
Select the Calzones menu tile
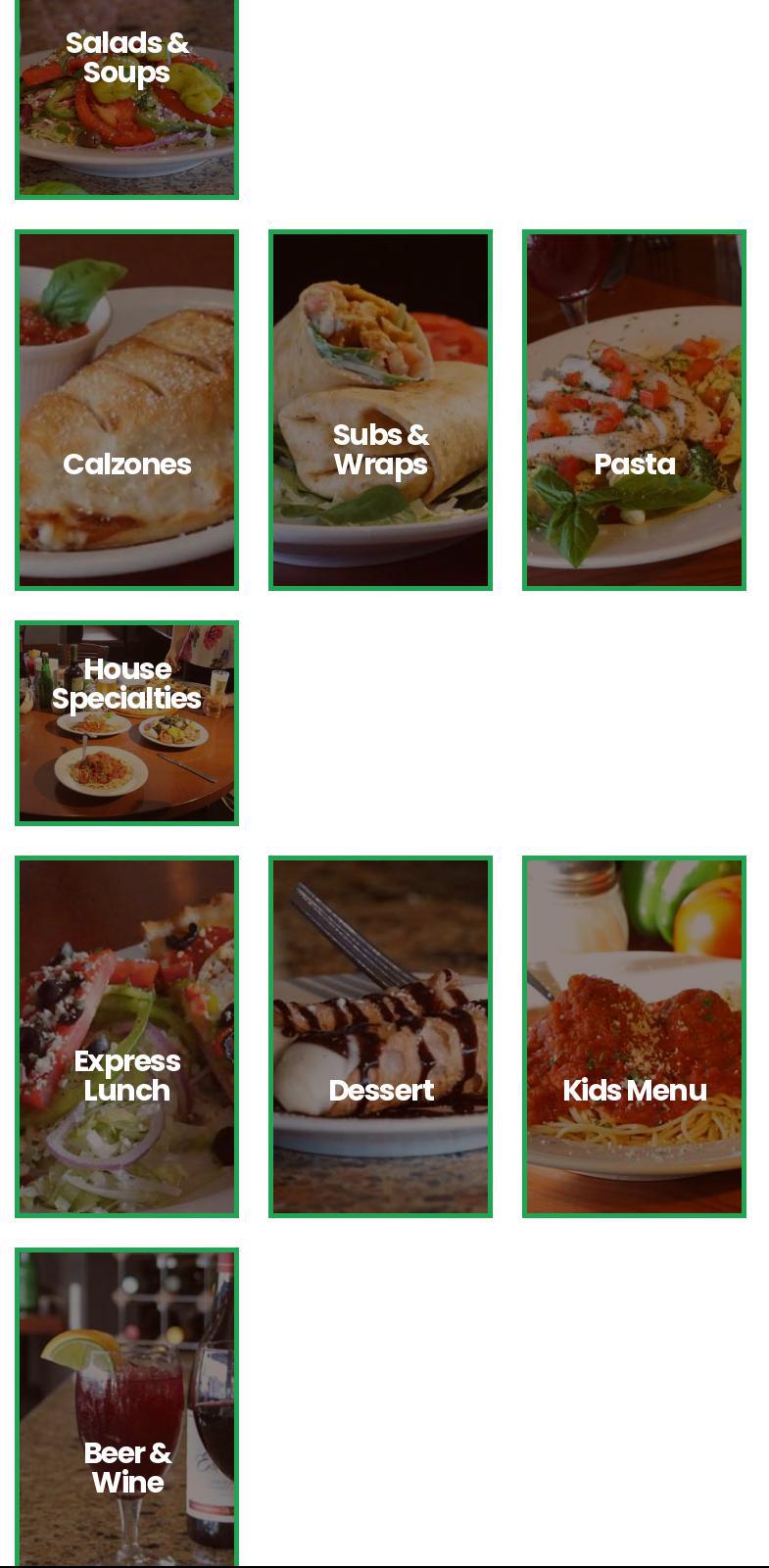click(126, 411)
